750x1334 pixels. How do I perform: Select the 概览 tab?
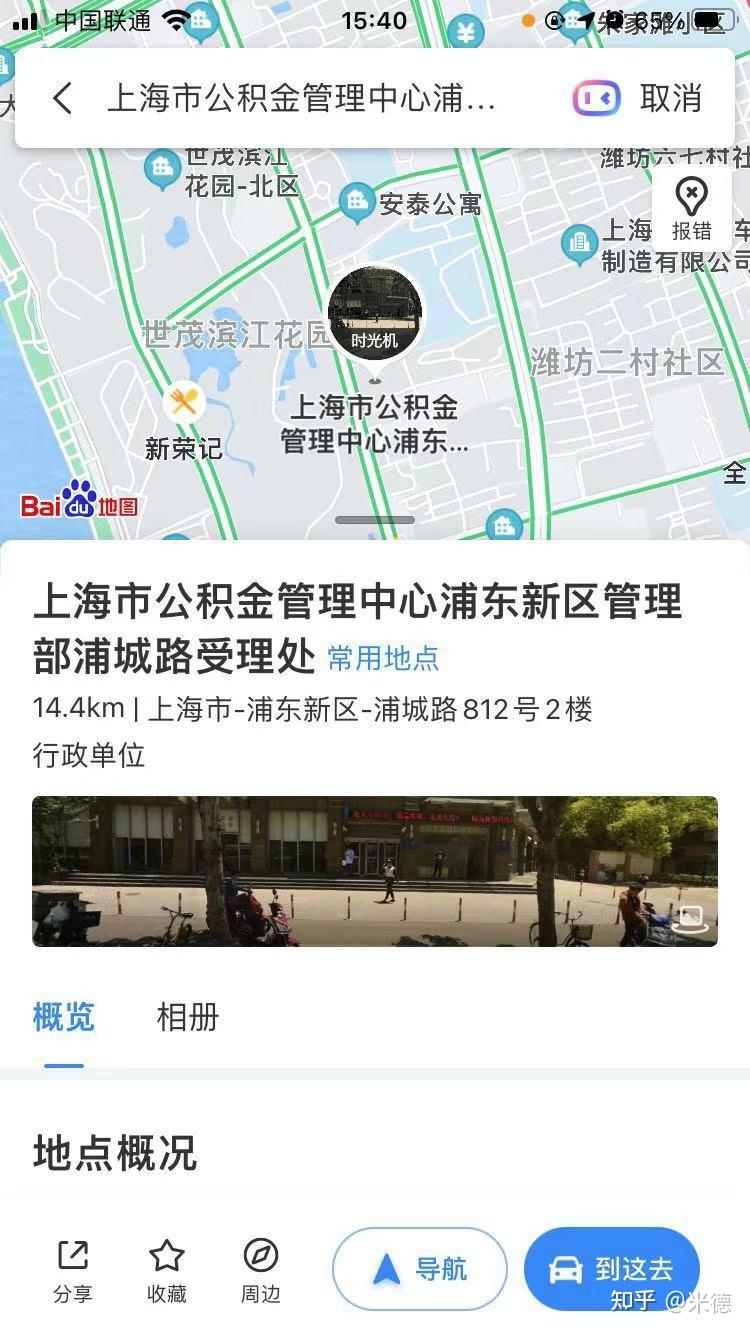[x=63, y=1017]
